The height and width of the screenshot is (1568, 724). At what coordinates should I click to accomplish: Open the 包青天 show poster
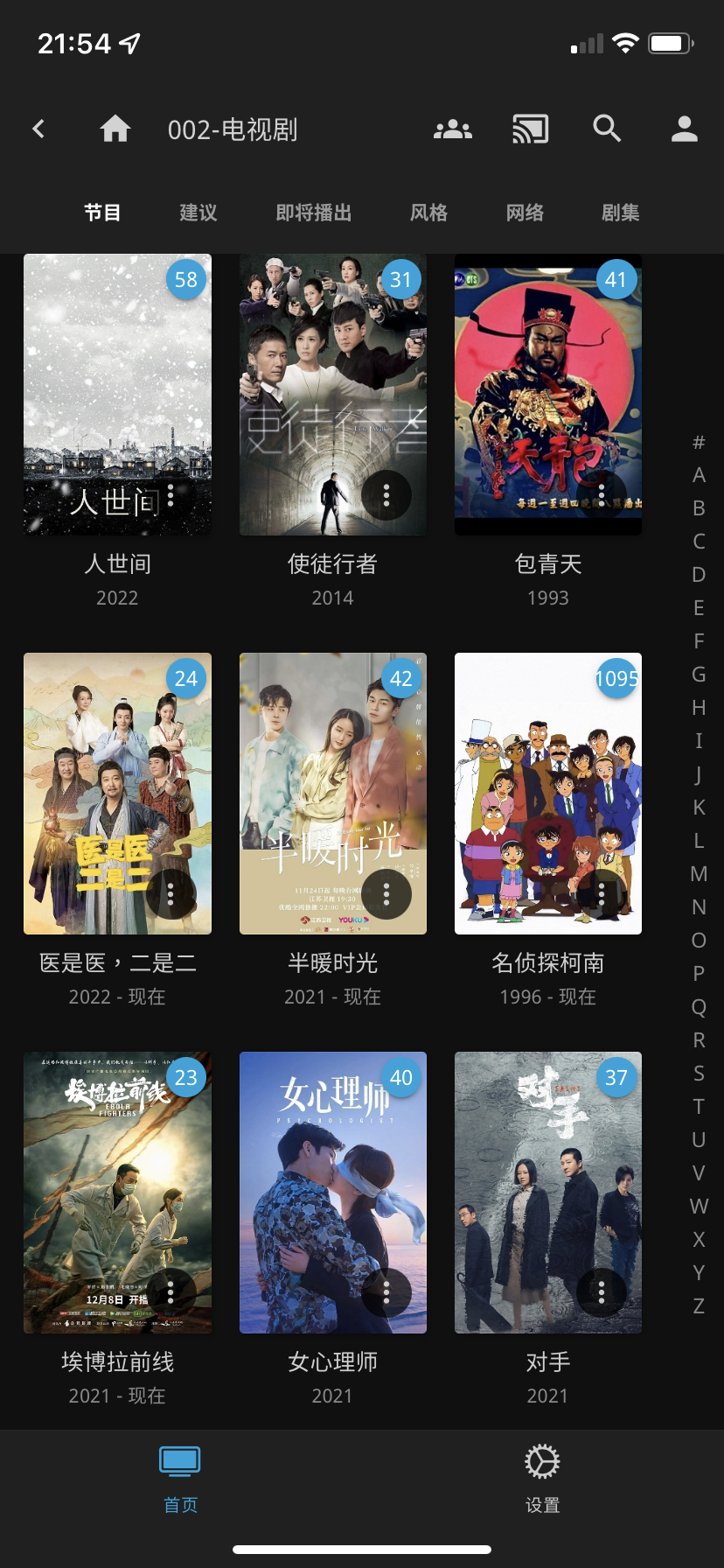point(548,395)
